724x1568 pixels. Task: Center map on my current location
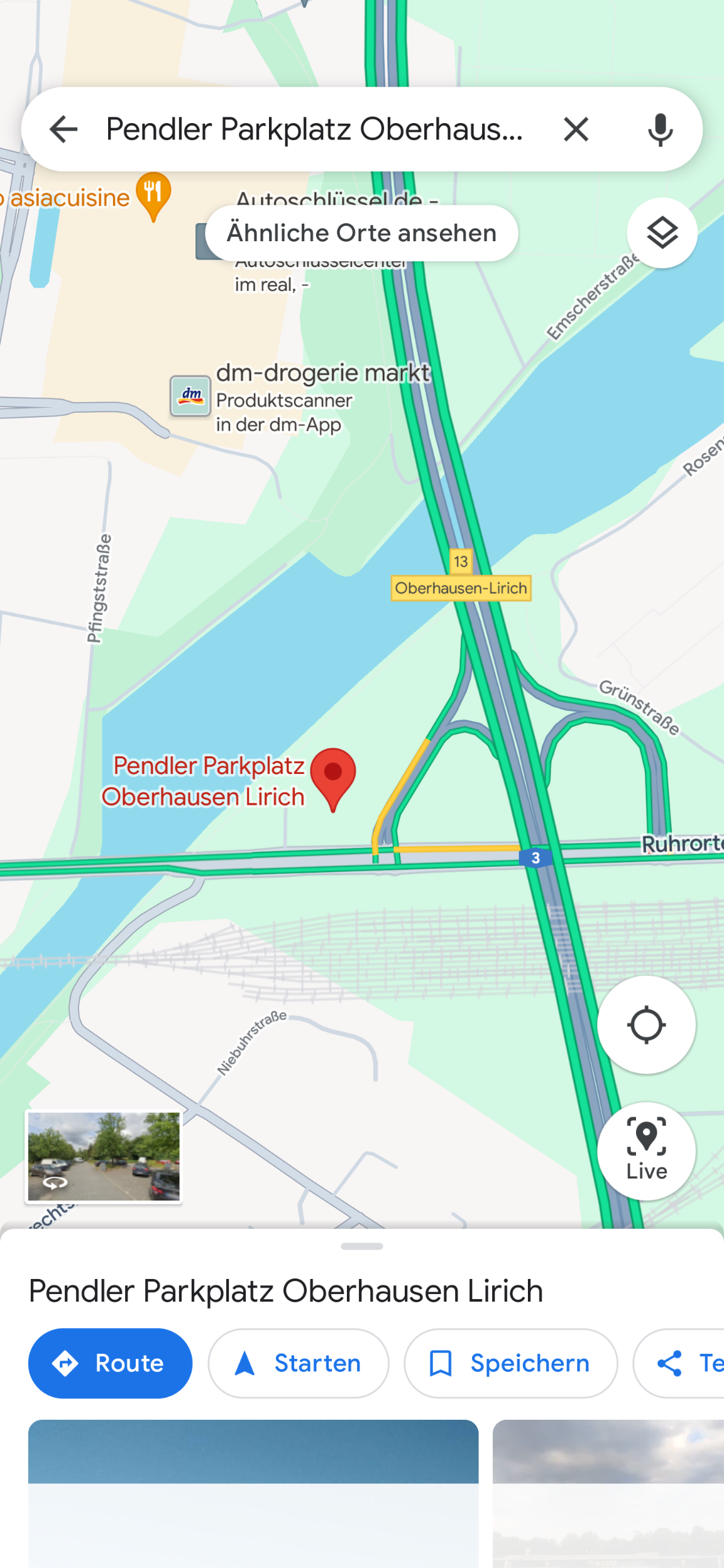tap(646, 1025)
